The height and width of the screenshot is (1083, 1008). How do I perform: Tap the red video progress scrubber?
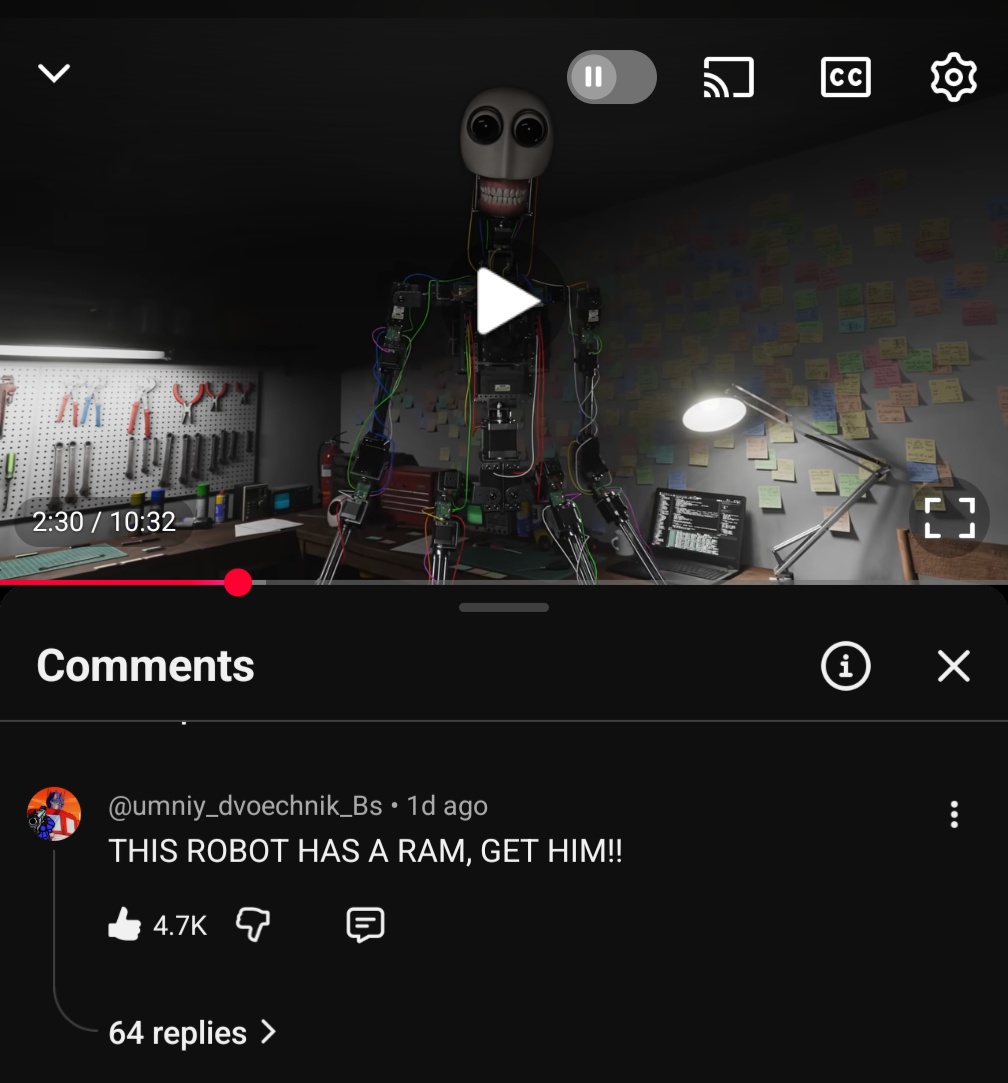(238, 582)
